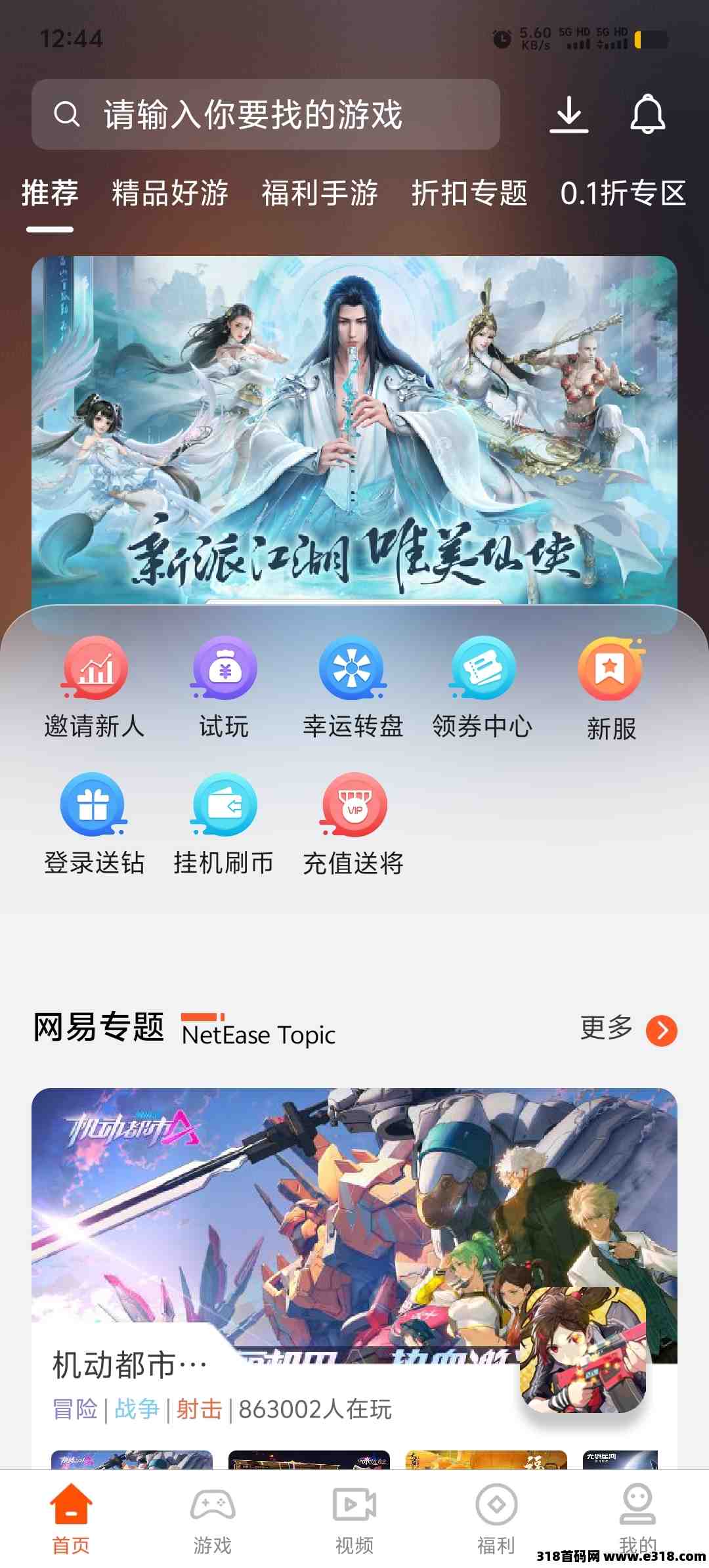Open the 机动都市 game card
This screenshot has height=1568, width=709.
pos(354,1267)
